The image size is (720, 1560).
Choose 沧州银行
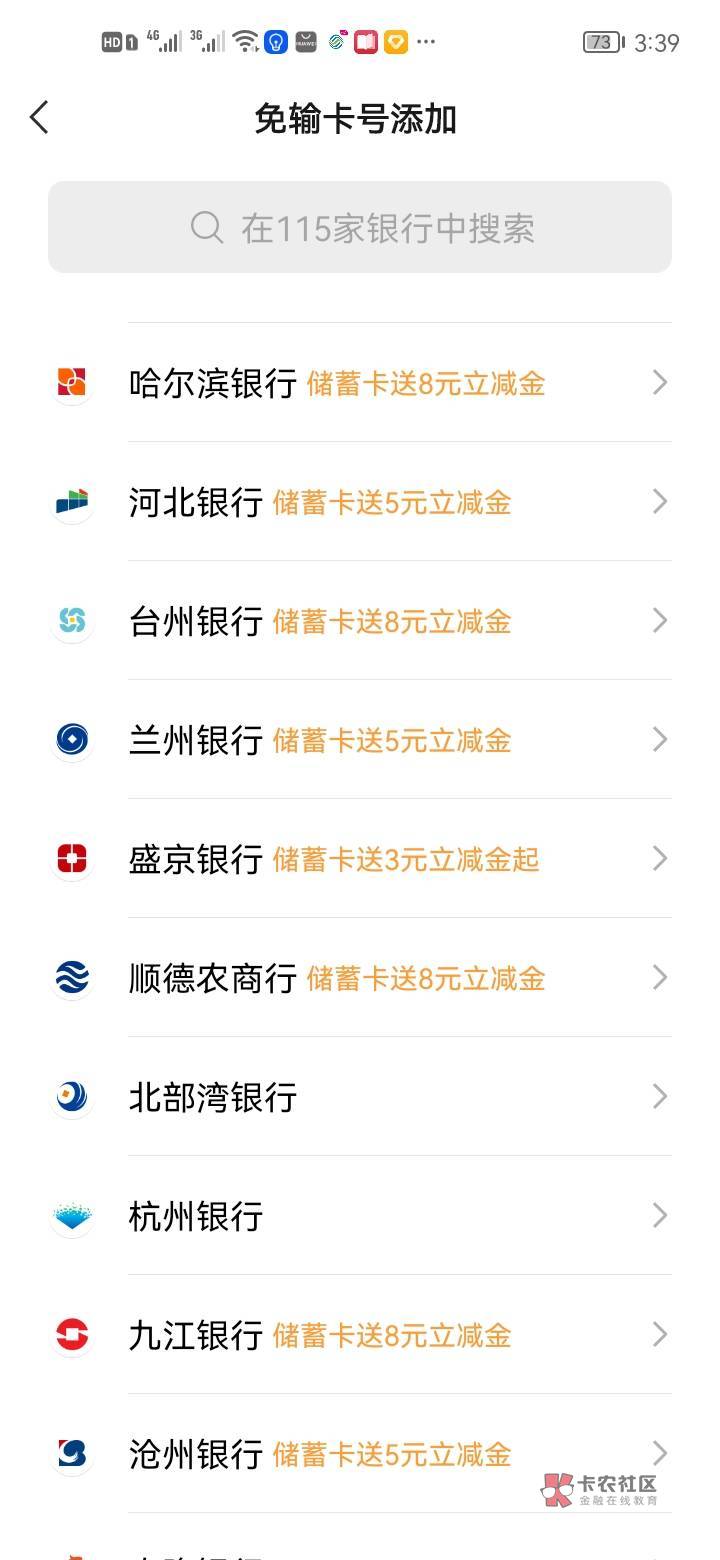tap(360, 1453)
